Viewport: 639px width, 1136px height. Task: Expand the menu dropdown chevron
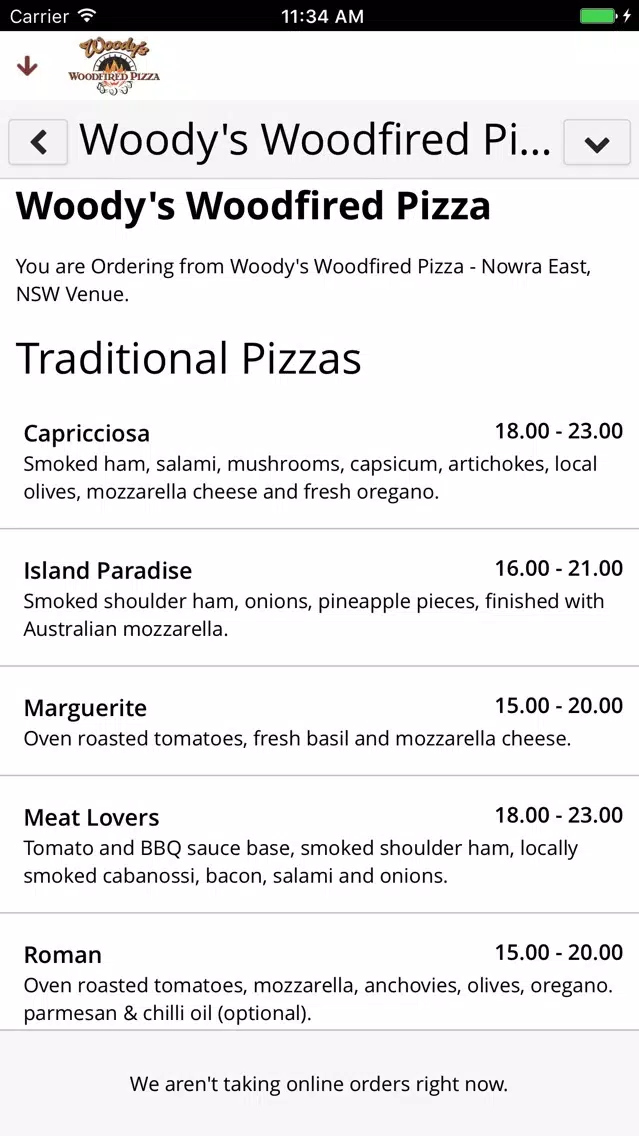[x=597, y=142]
